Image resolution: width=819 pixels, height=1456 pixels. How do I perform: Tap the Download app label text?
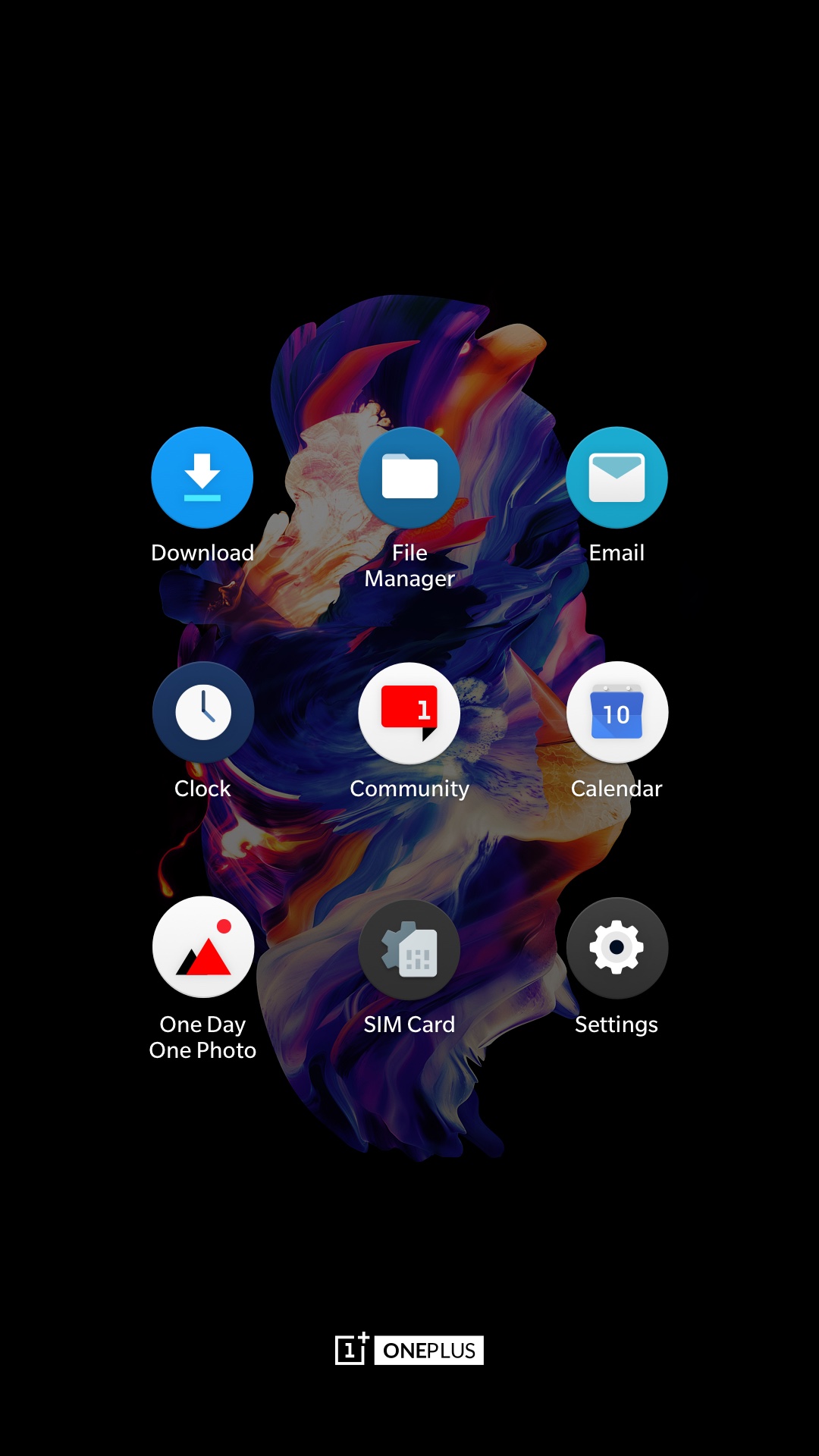[x=202, y=552]
